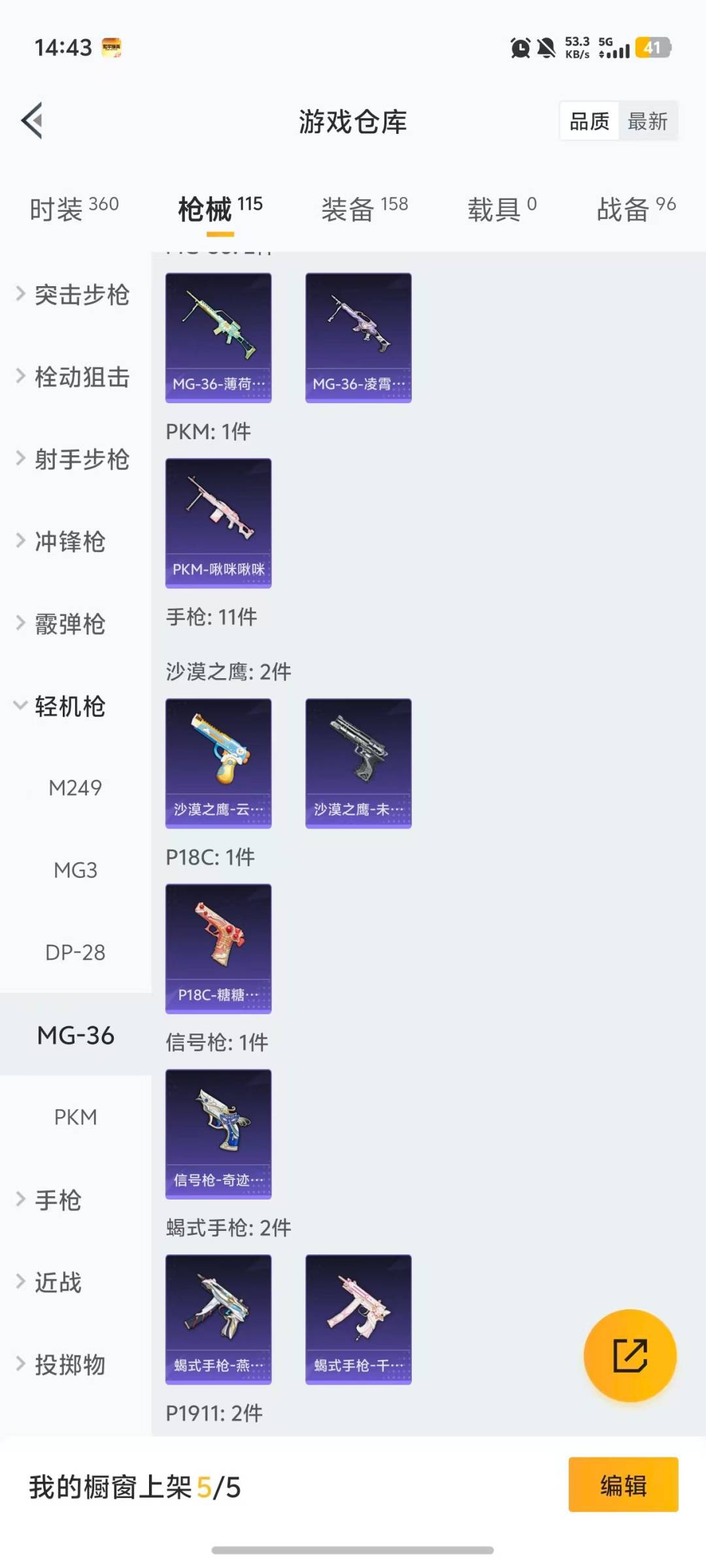Collapse the 轻机枪 category chevron
This screenshot has height=1568, width=706.
point(20,706)
